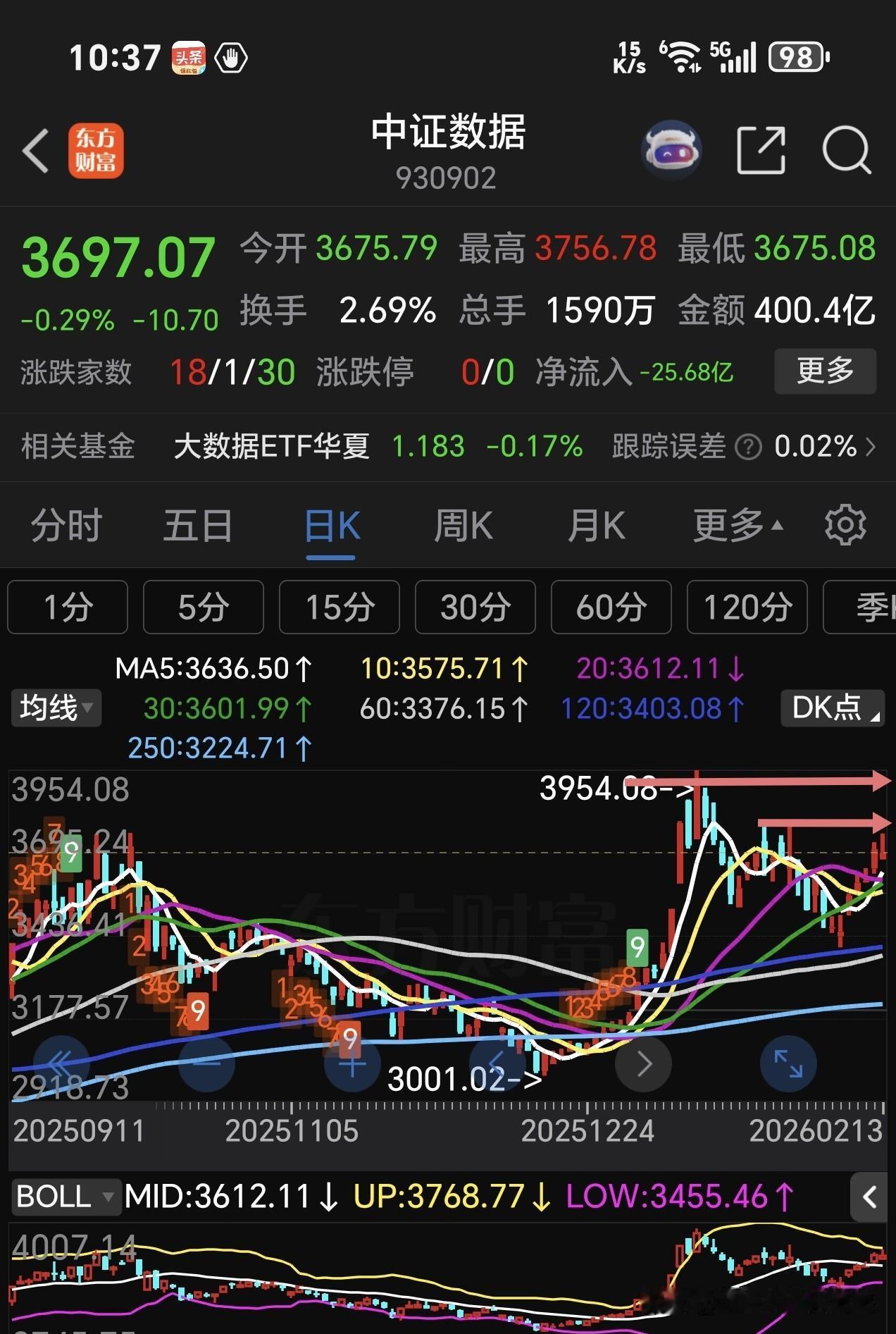Zoom out chart with minus icon
The image size is (896, 1334).
206,1065
